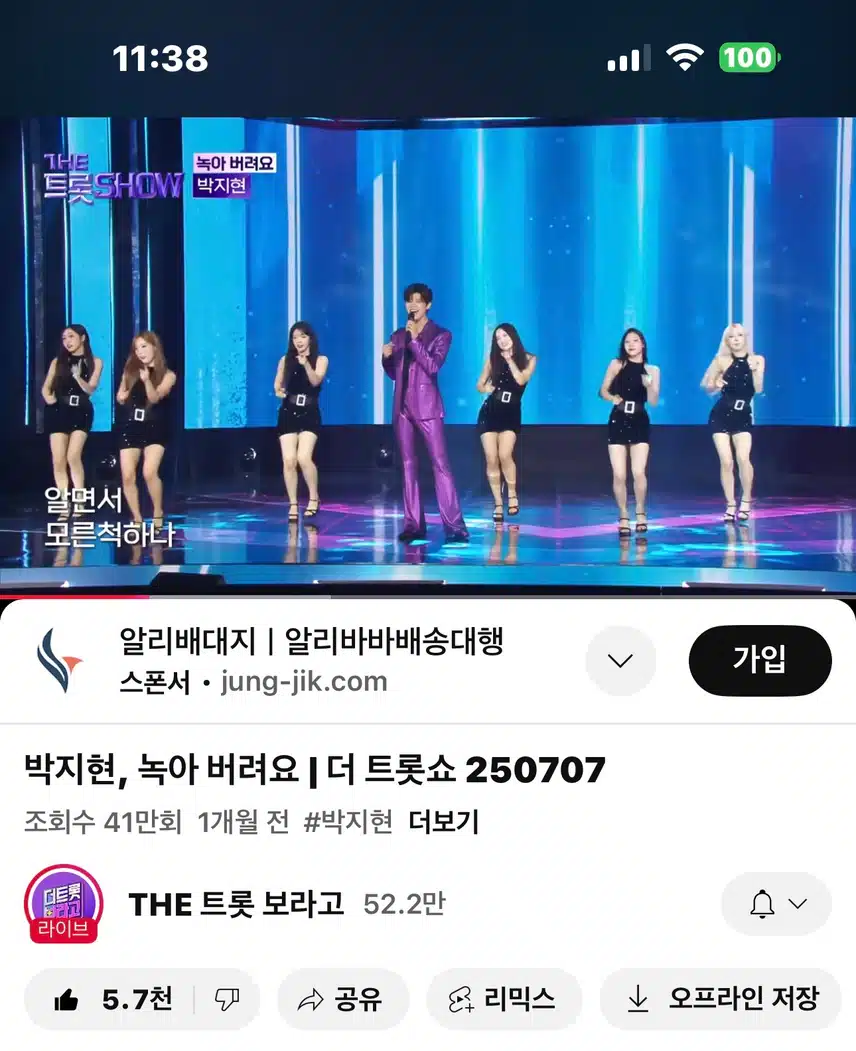Save video offline with 오프라인 저장
This screenshot has width=856, height=1051.
[721, 998]
